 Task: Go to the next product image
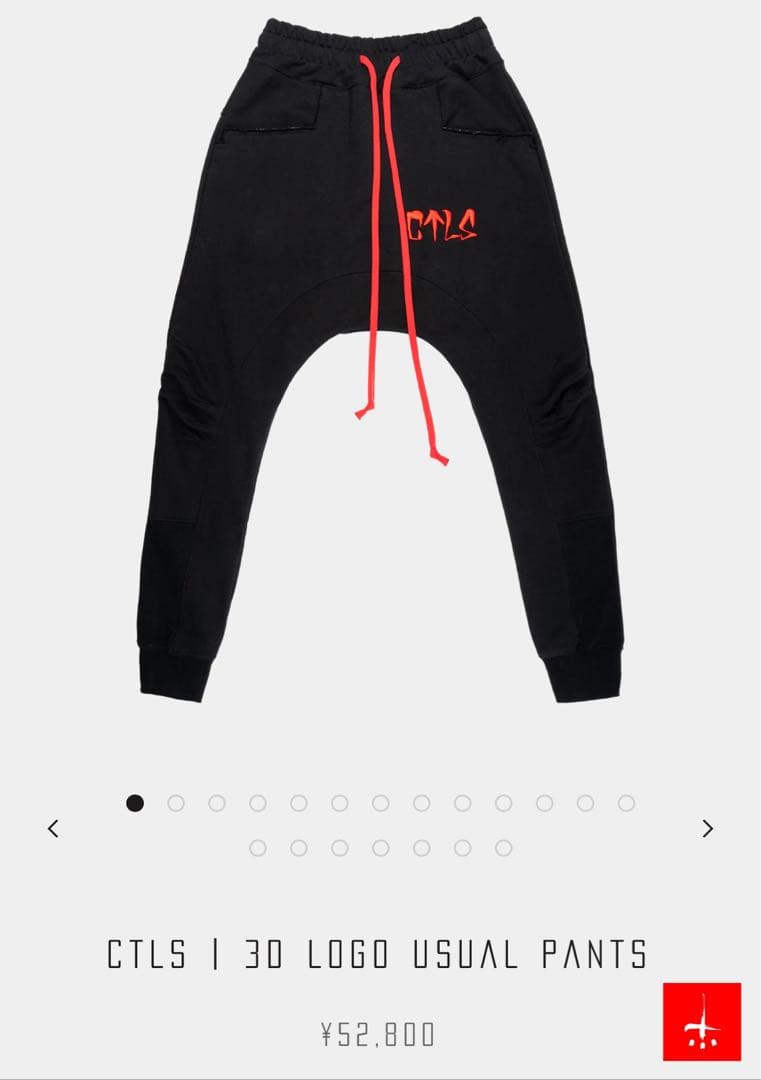click(707, 828)
